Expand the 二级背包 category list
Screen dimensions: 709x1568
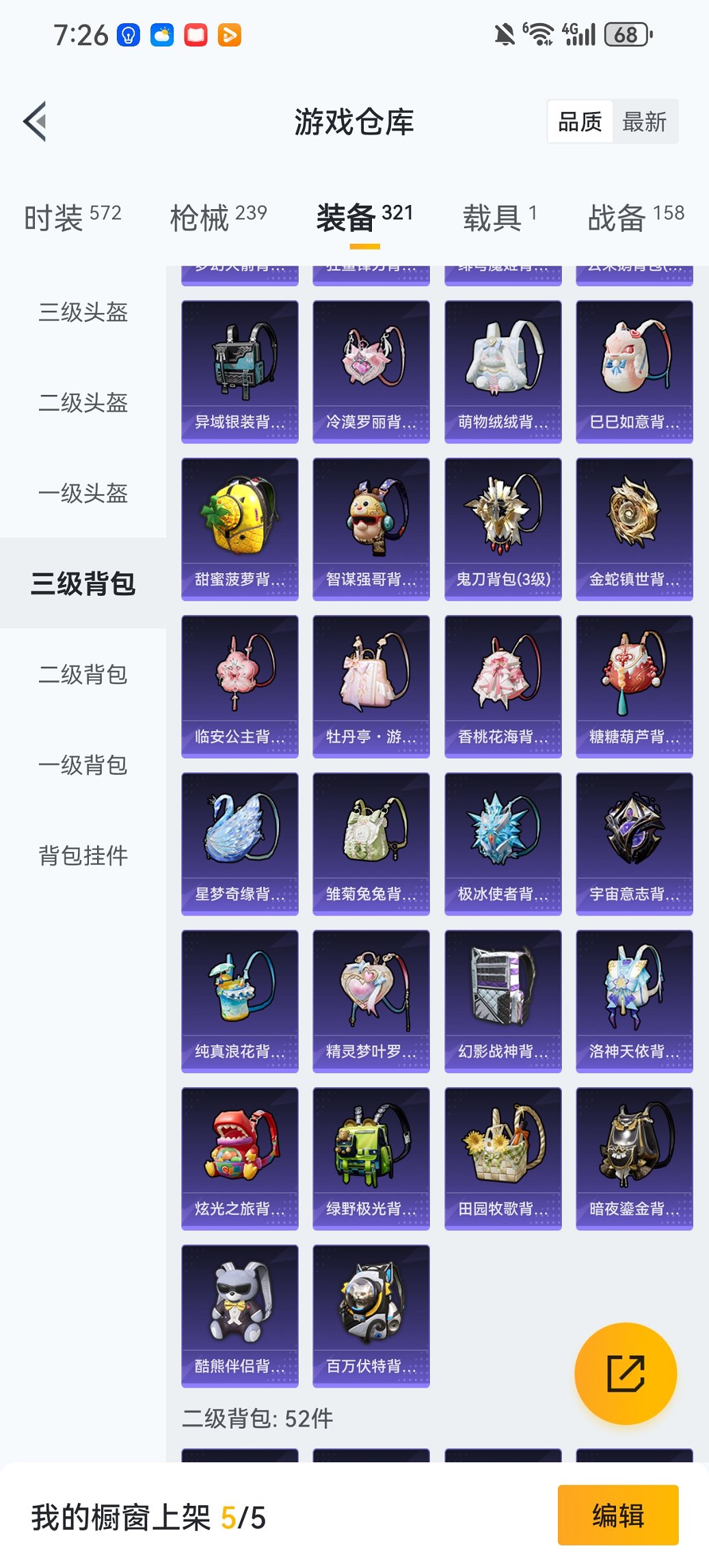(82, 675)
